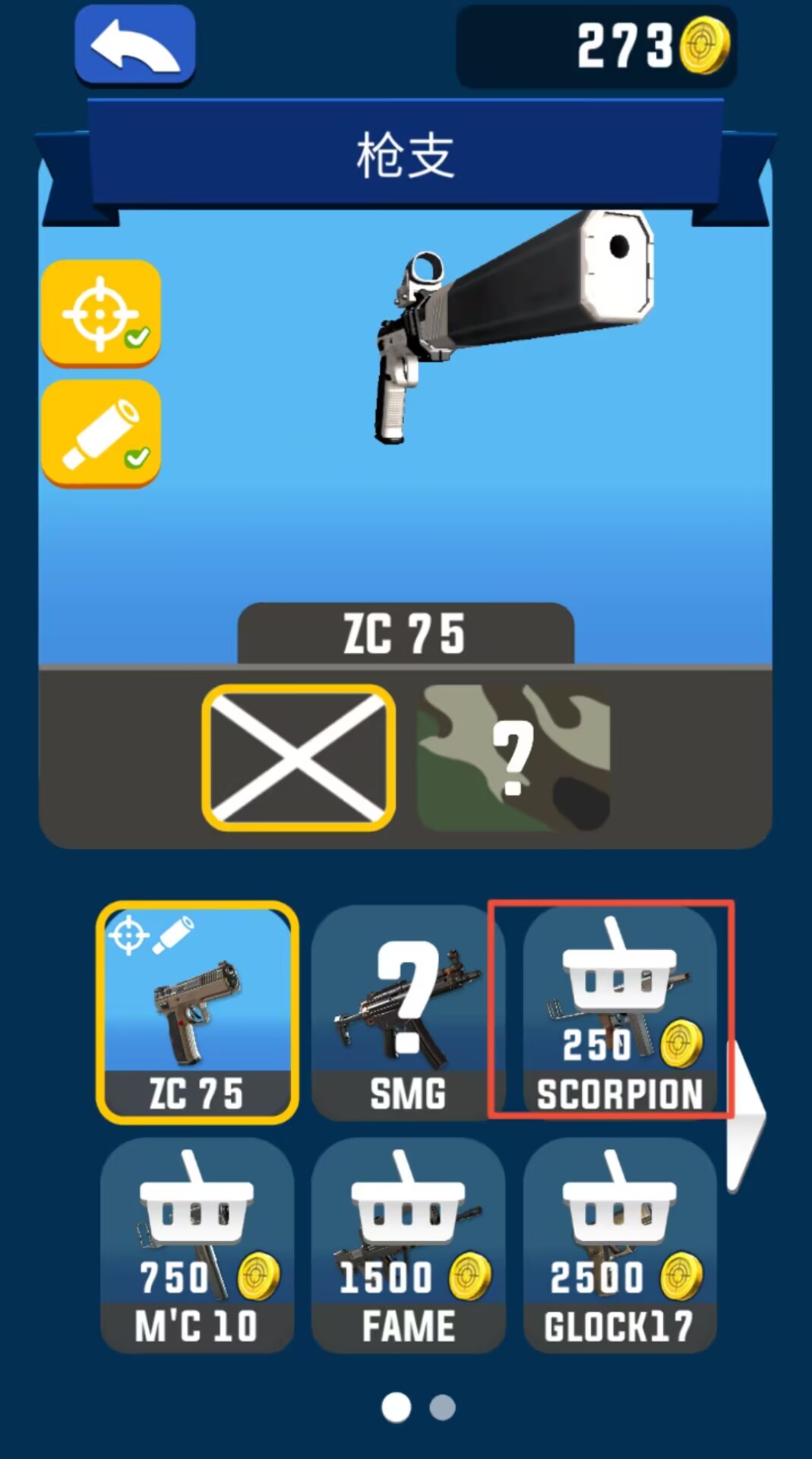This screenshot has height=1459, width=812.
Task: Purchase the M'C 10 for 750 coins
Action: [x=197, y=1245]
